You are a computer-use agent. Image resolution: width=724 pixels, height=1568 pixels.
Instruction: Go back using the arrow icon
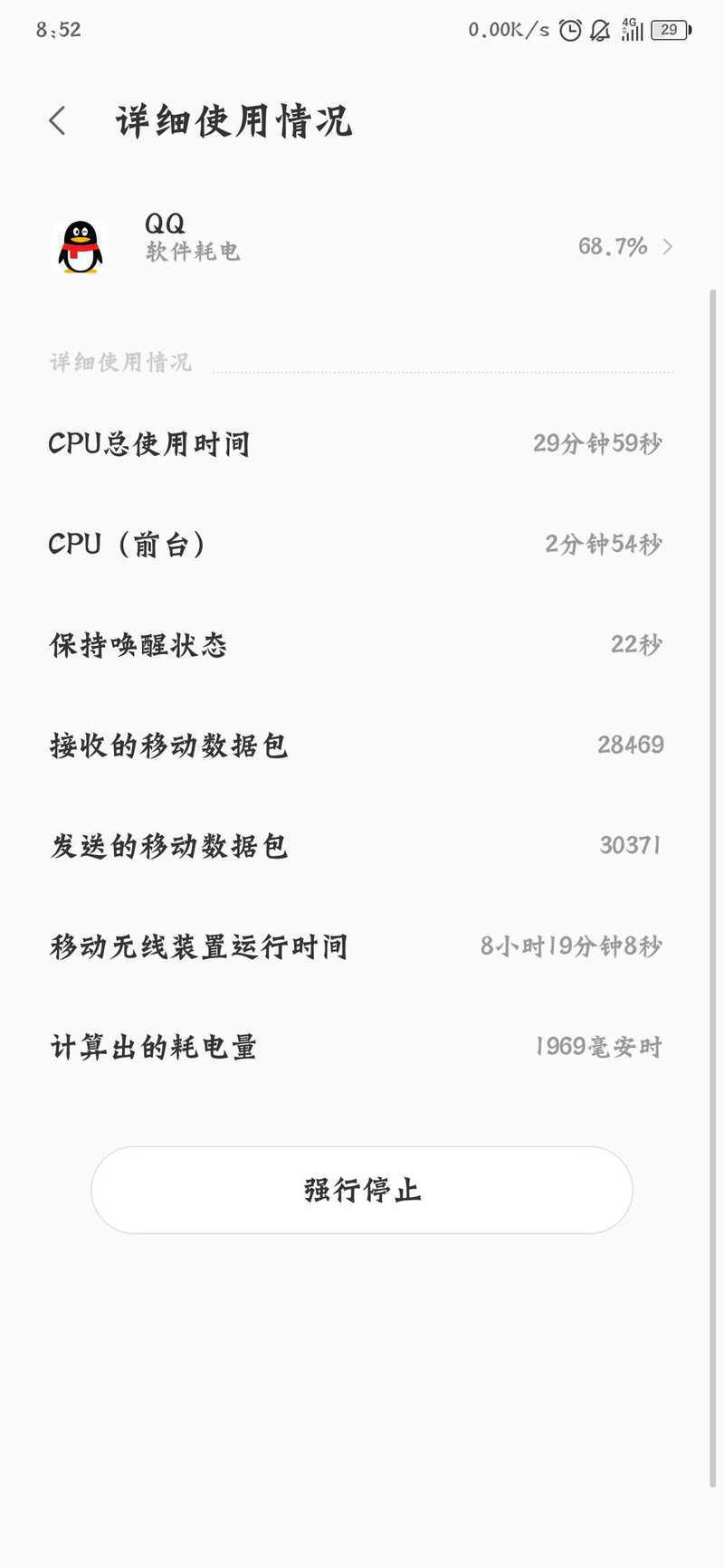click(57, 120)
